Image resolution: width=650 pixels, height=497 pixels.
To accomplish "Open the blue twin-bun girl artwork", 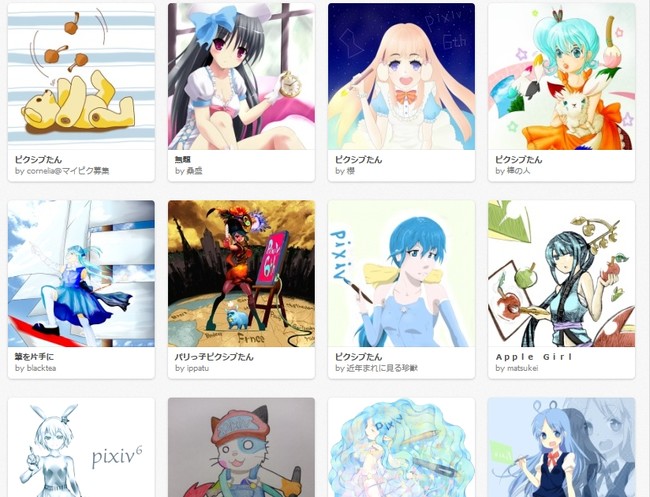I will [x=561, y=450].
